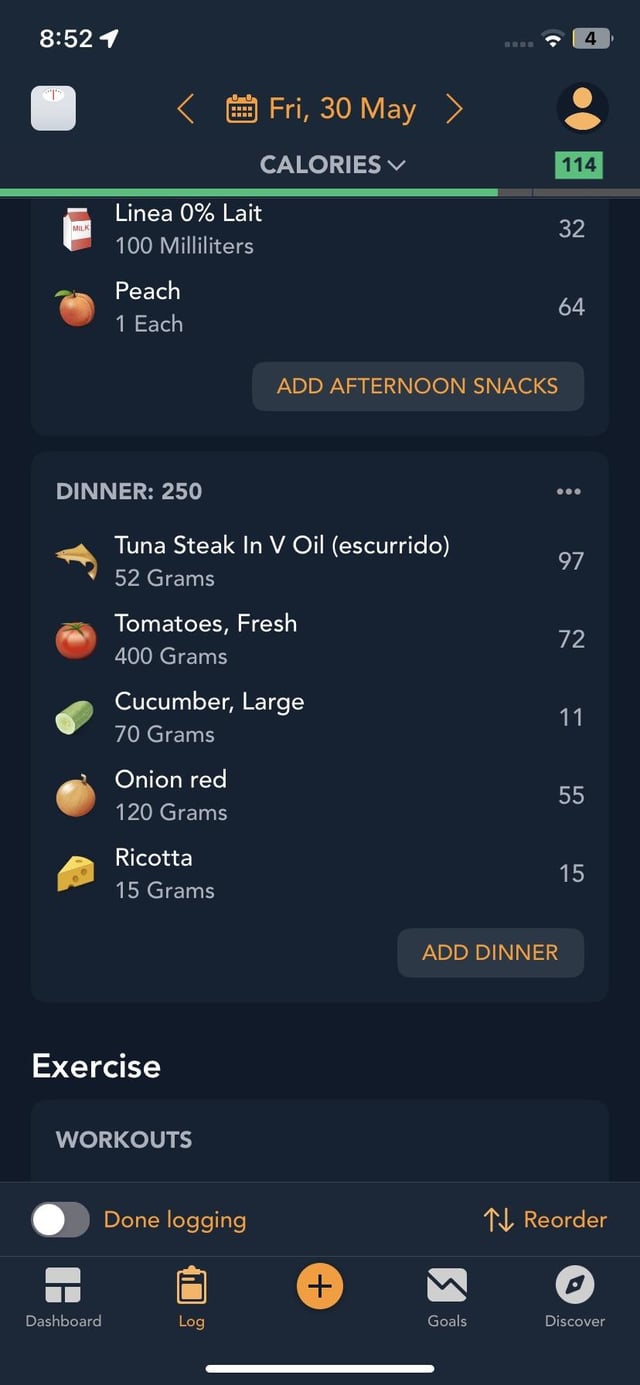Image resolution: width=640 pixels, height=1385 pixels.
Task: Open the Dinner overflow menu
Action: (568, 491)
